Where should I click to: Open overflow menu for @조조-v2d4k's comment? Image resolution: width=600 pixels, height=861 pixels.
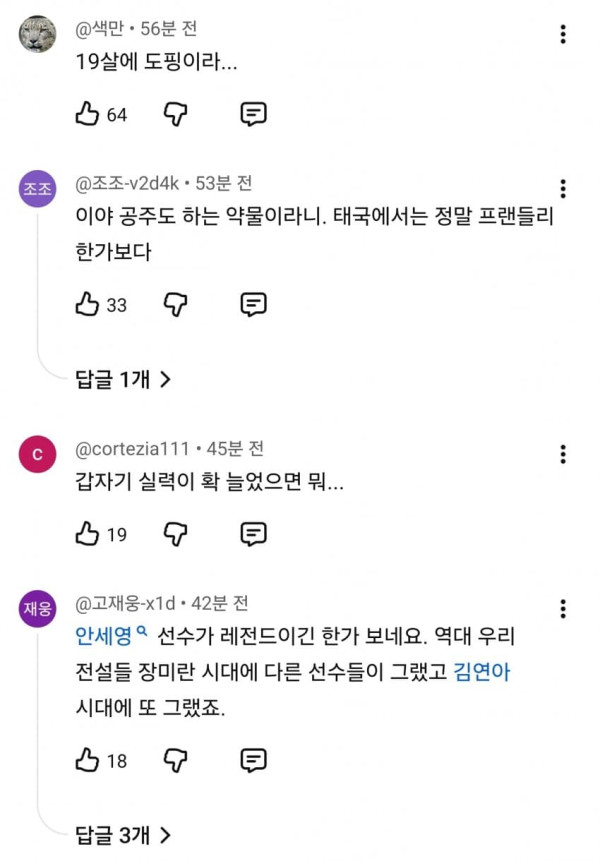tap(563, 188)
